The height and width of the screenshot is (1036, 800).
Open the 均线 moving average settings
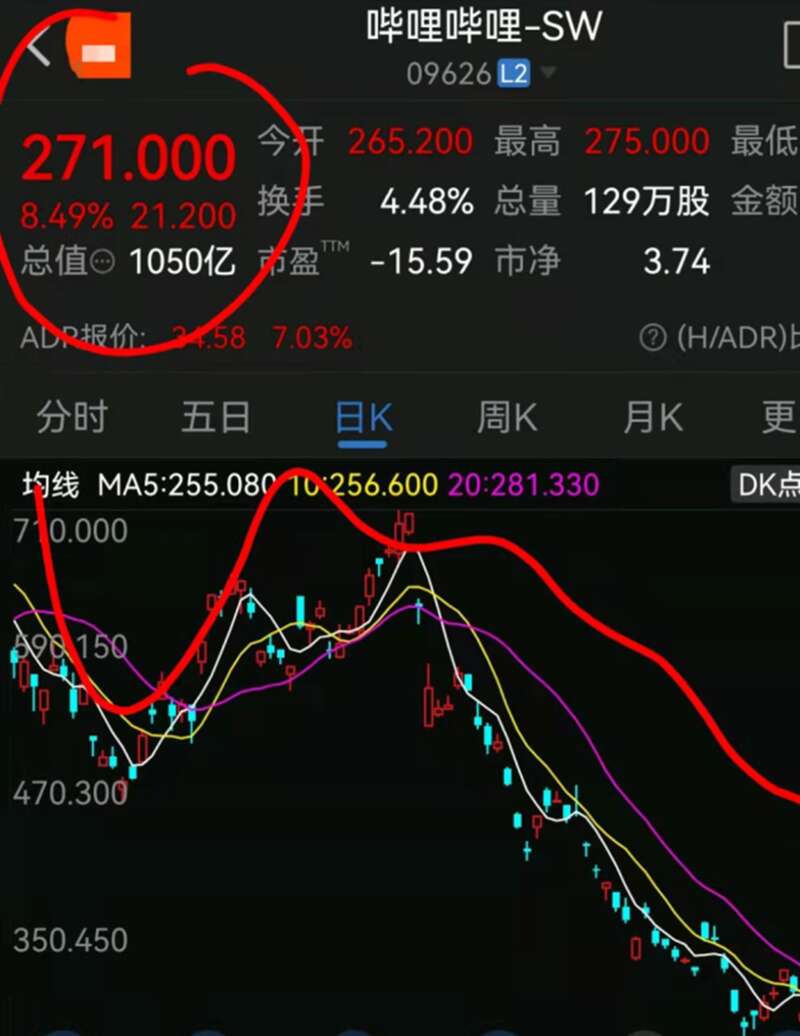pos(50,486)
